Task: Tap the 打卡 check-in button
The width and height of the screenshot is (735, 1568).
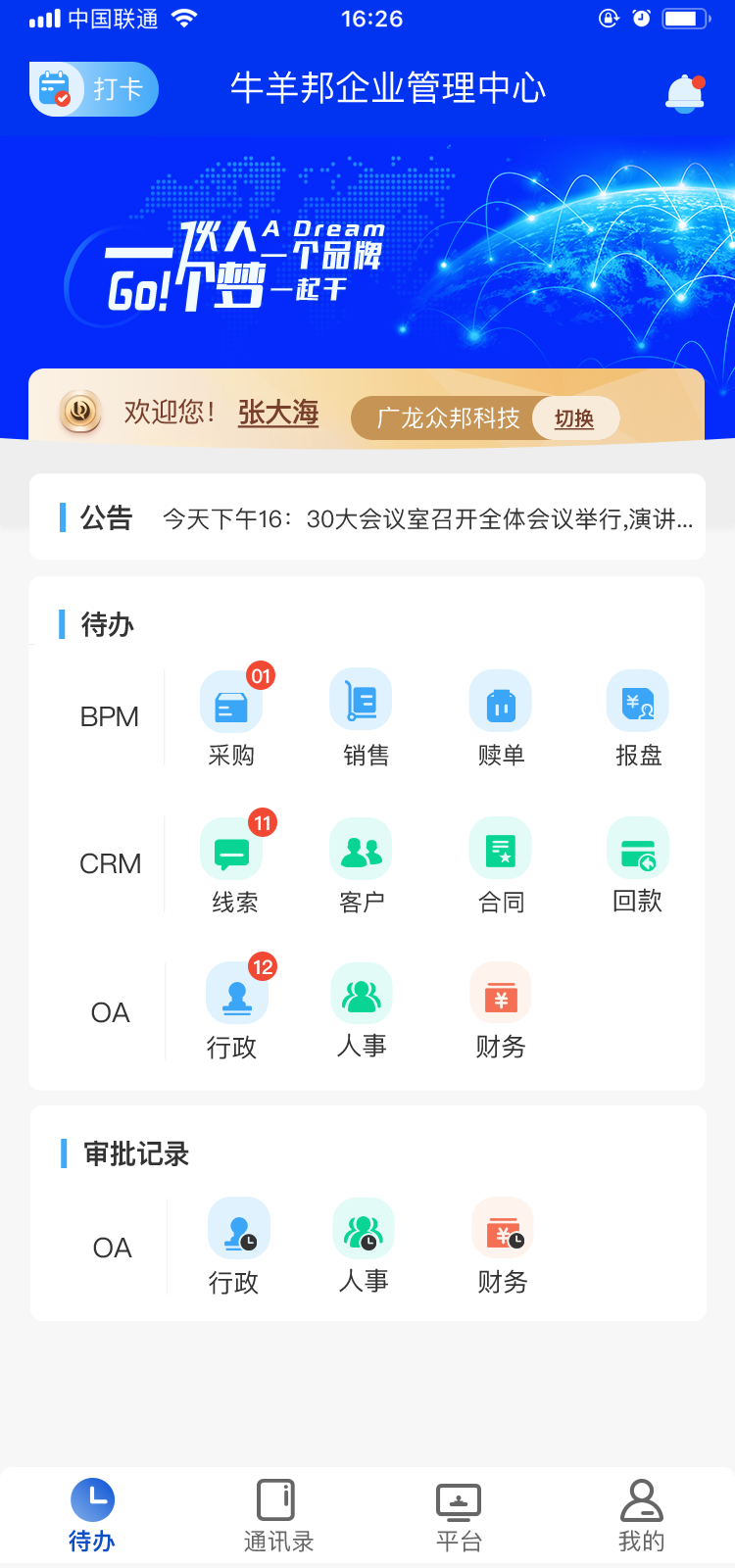Action: 94,89
